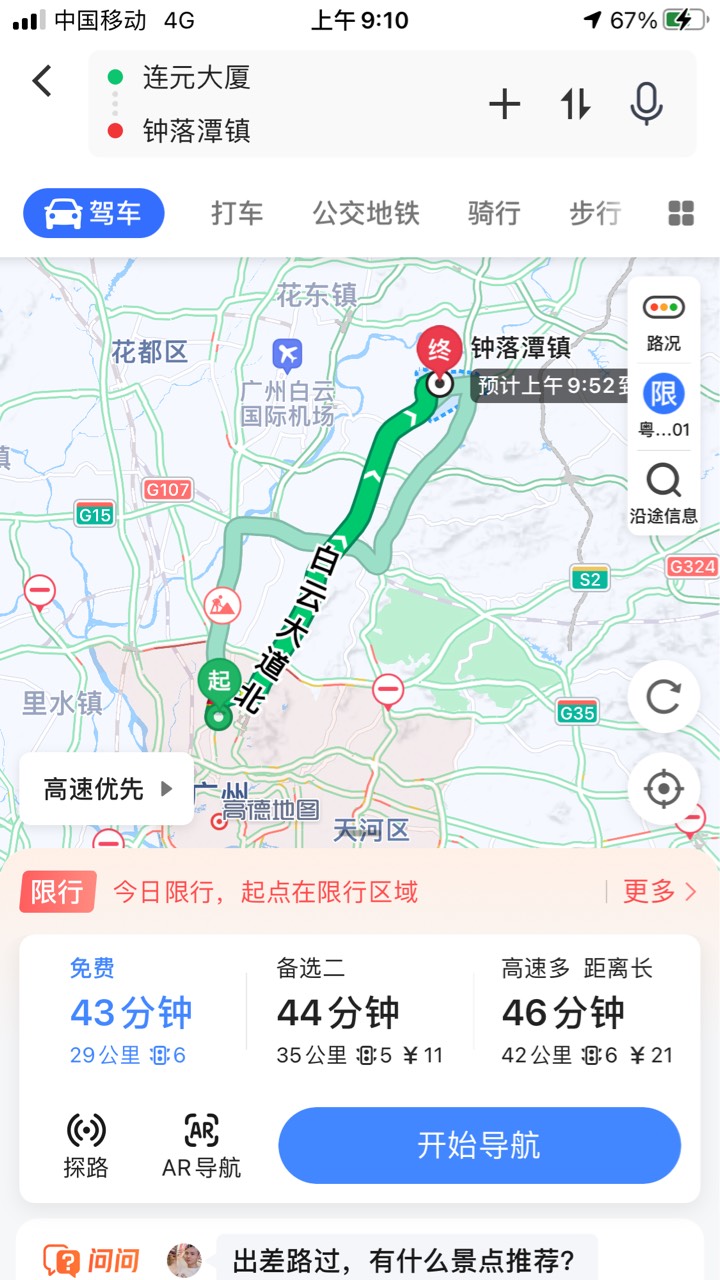
Task: Go back using the top-left arrow
Action: point(42,80)
